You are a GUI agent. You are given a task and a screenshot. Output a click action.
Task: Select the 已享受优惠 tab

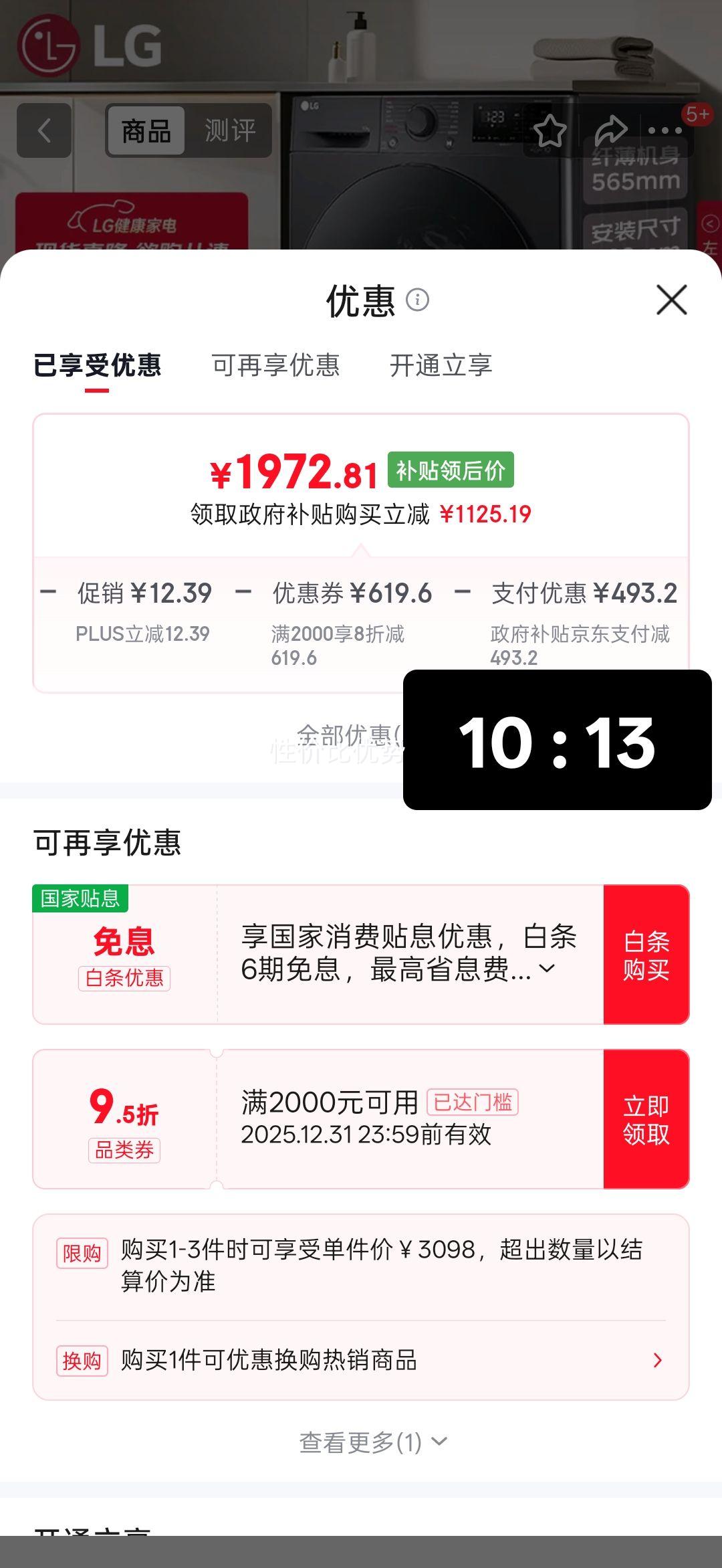point(96,366)
